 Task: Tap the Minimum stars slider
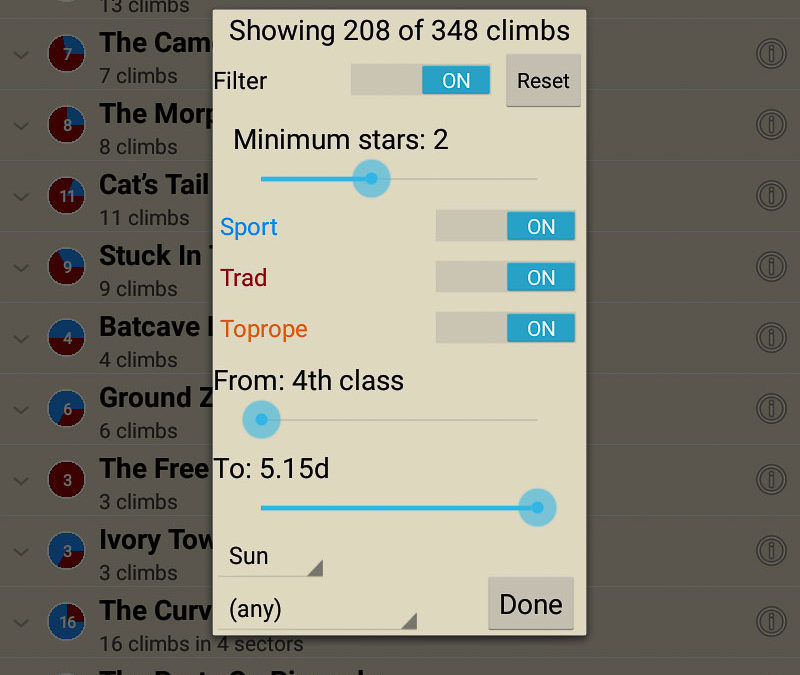pos(398,179)
